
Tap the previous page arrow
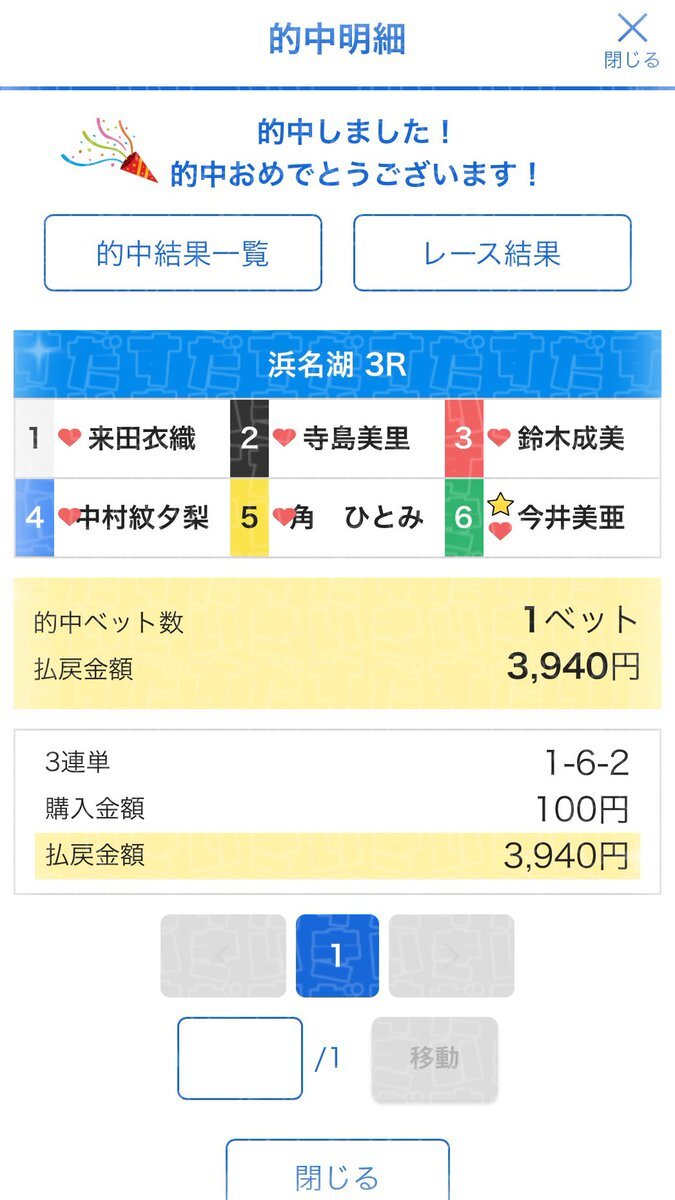[223, 956]
